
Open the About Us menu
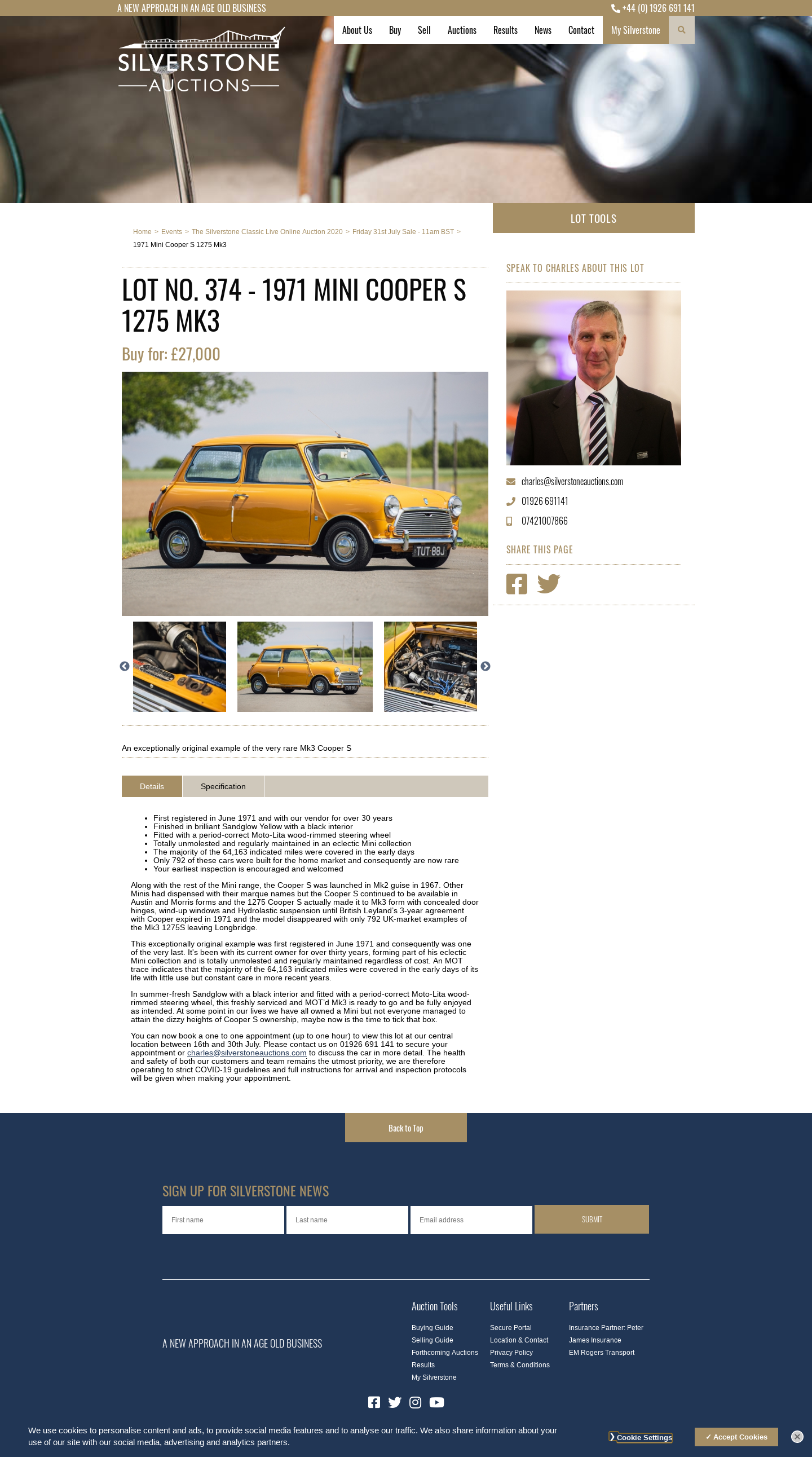click(x=357, y=30)
